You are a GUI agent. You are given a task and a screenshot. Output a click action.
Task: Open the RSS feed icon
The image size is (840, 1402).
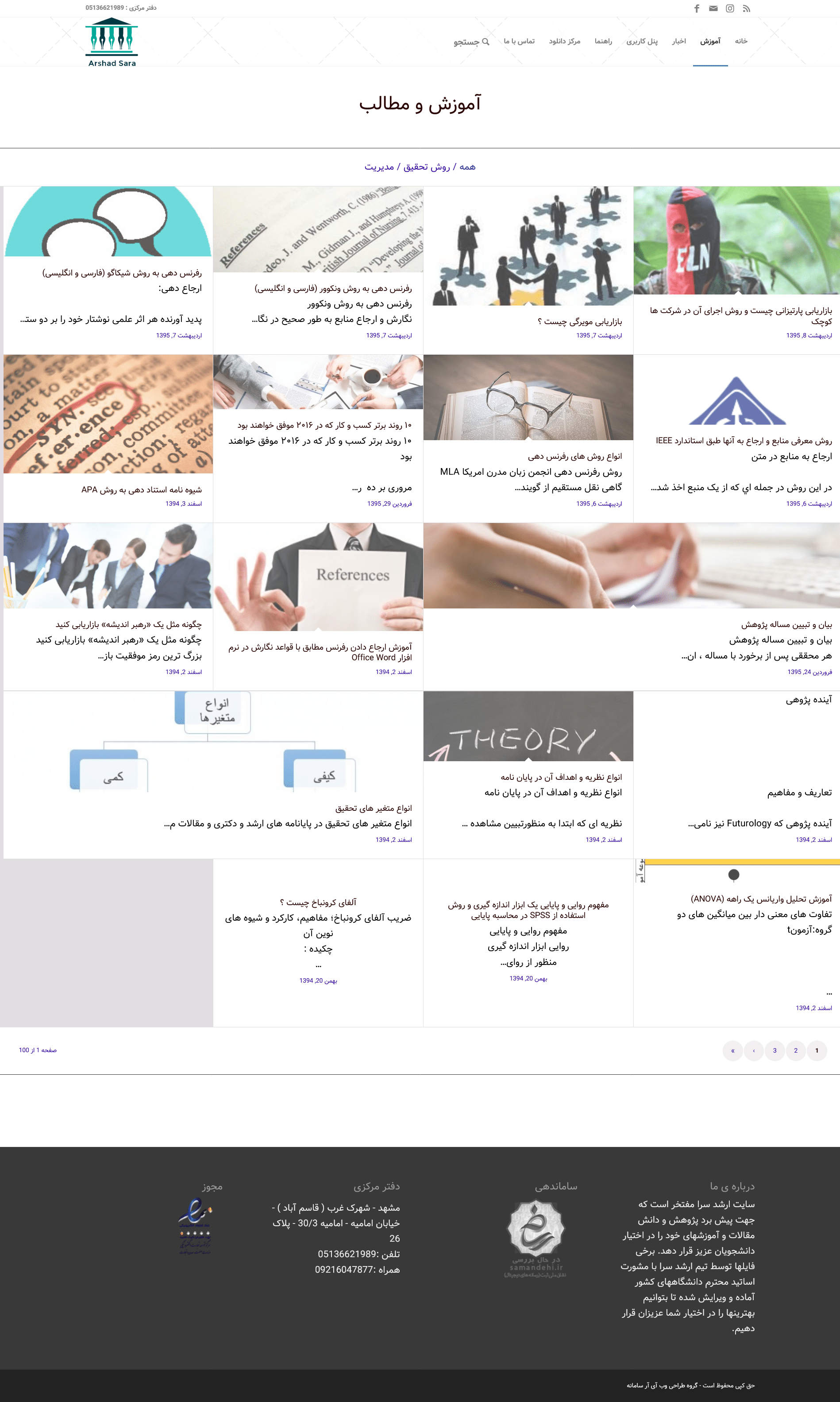(747, 8)
